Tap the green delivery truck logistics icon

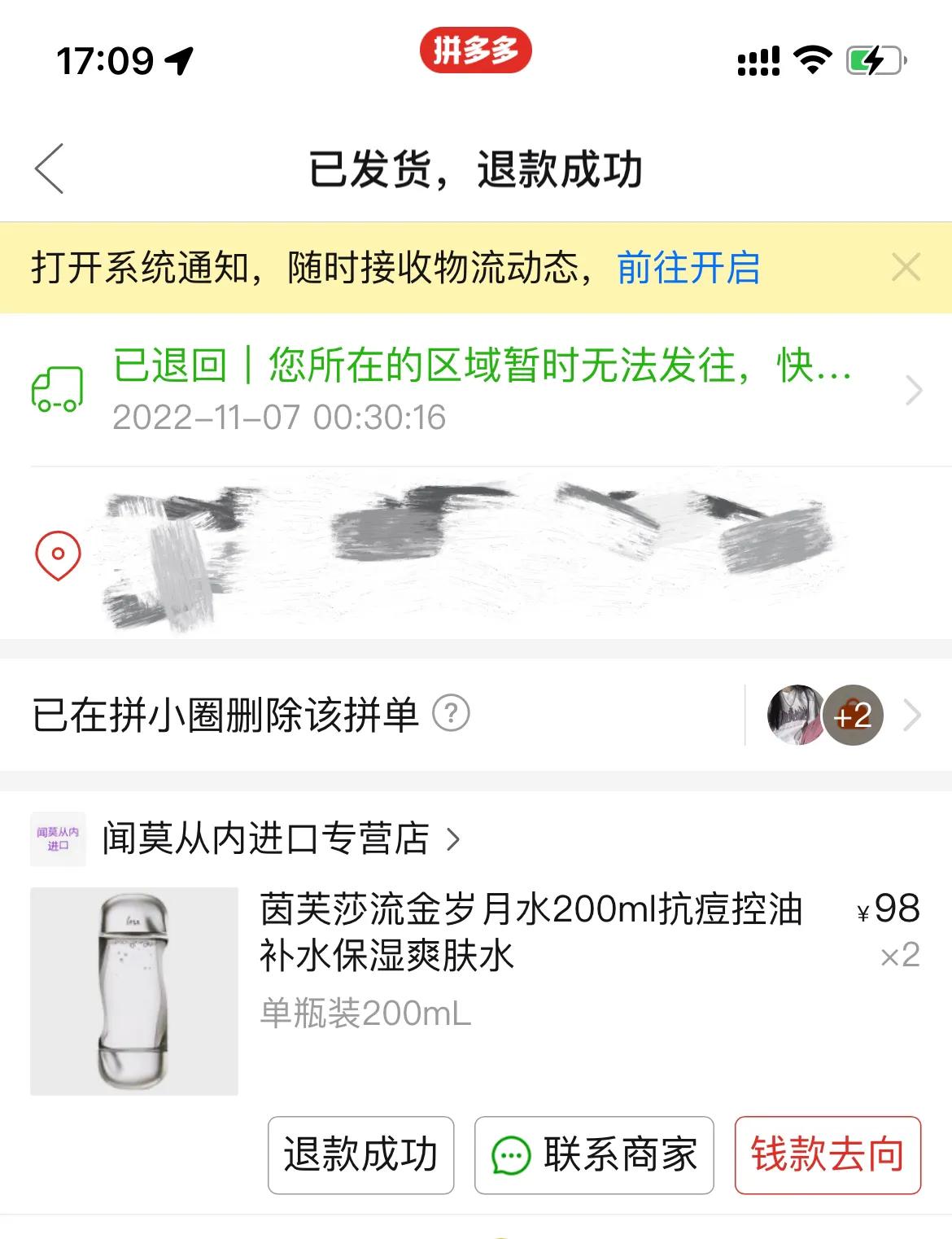click(x=57, y=389)
